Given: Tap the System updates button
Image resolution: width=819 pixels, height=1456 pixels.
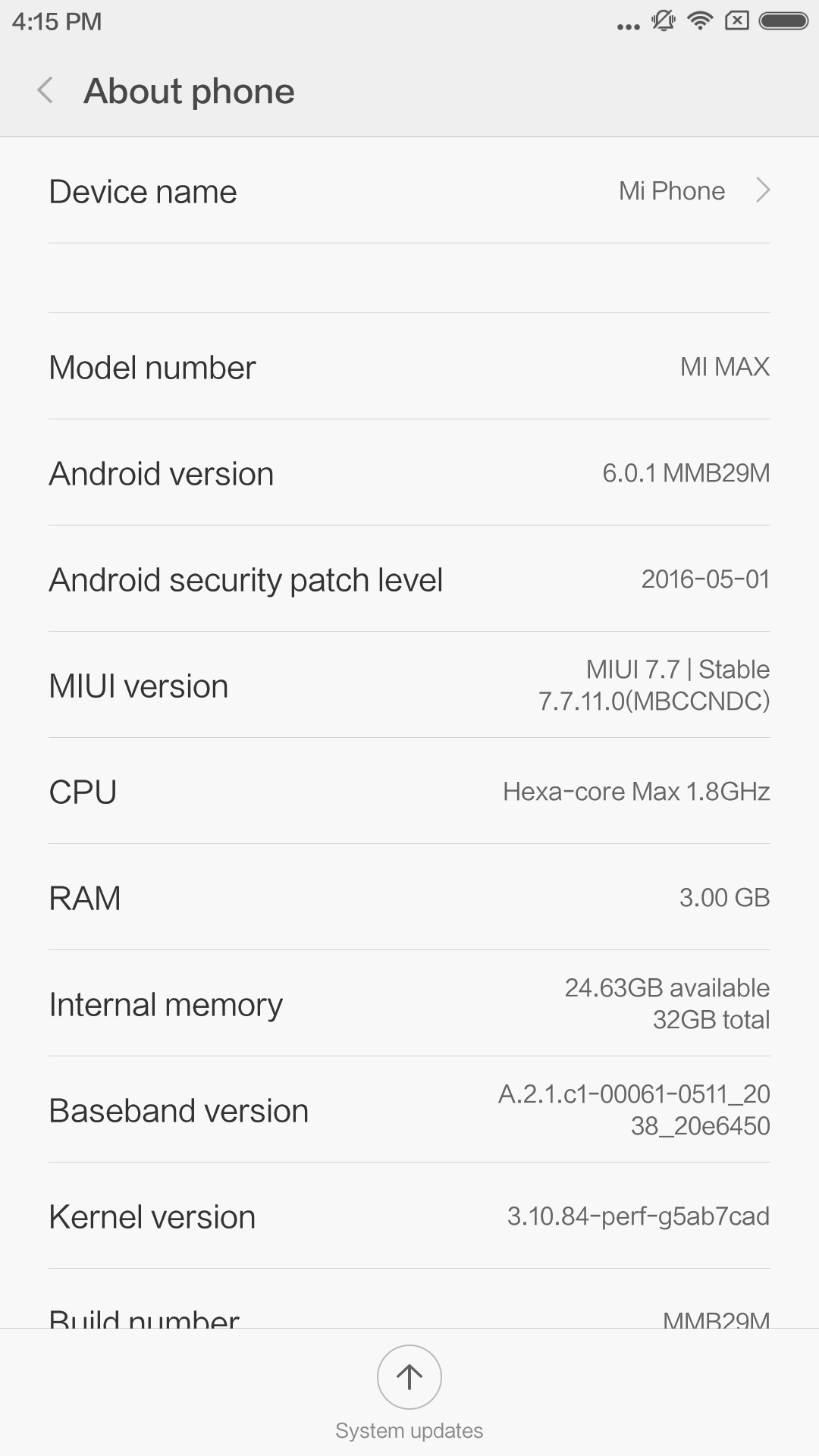Looking at the screenshot, I should click(409, 1377).
